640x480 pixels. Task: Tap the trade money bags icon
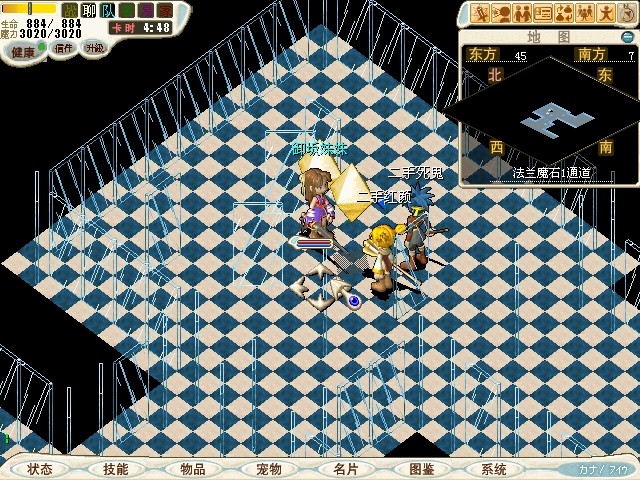[565, 13]
